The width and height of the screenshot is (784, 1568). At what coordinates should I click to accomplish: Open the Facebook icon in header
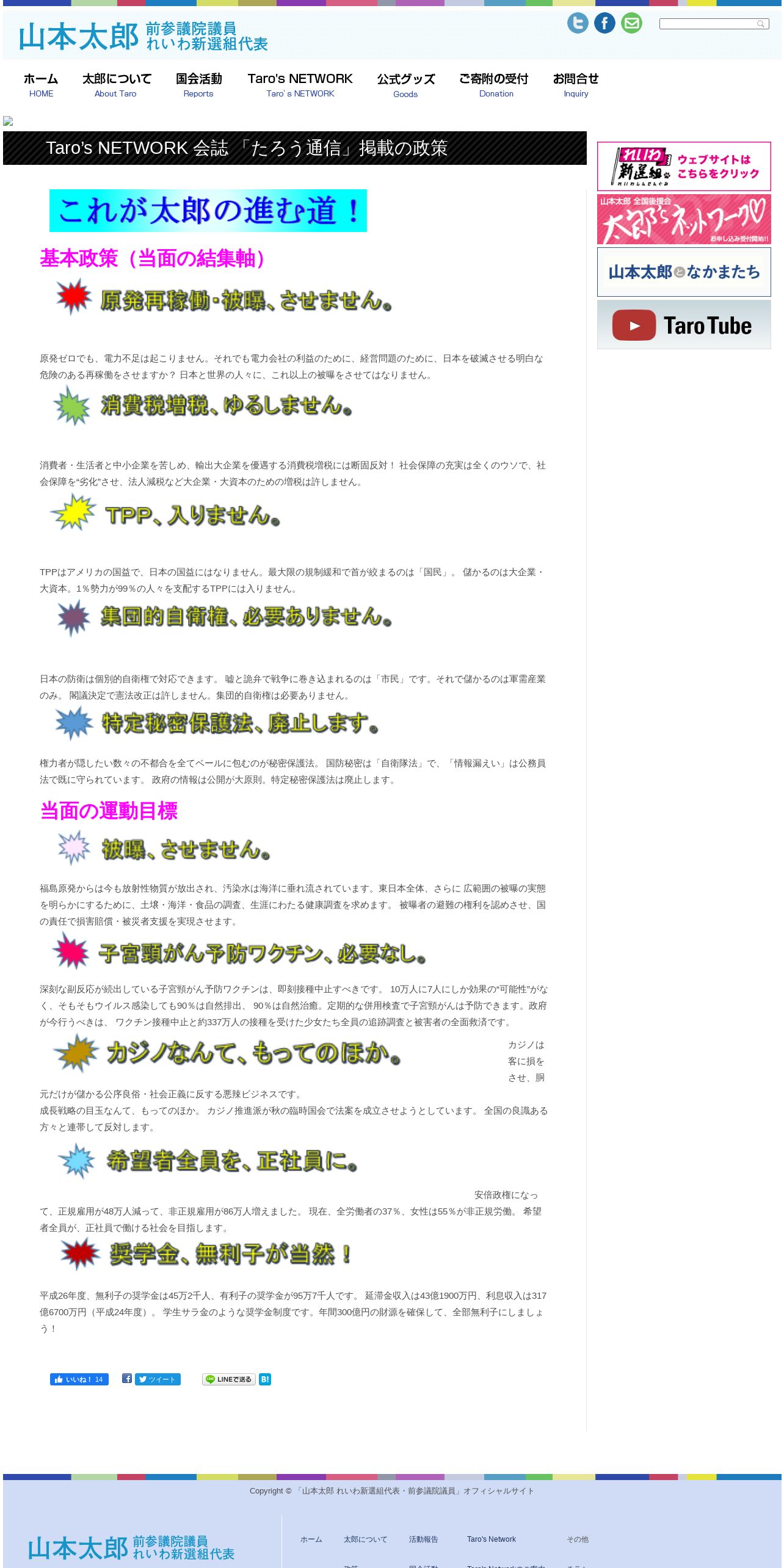pyautogui.click(x=604, y=23)
